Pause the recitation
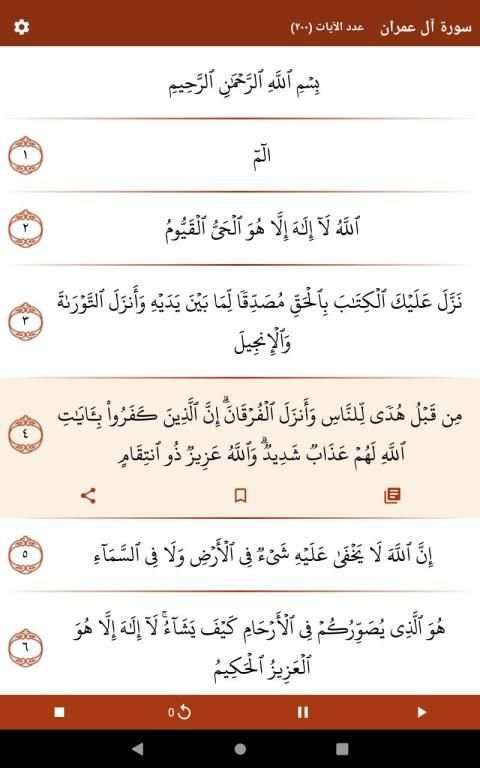Image resolution: width=480 pixels, height=768 pixels. [303, 712]
